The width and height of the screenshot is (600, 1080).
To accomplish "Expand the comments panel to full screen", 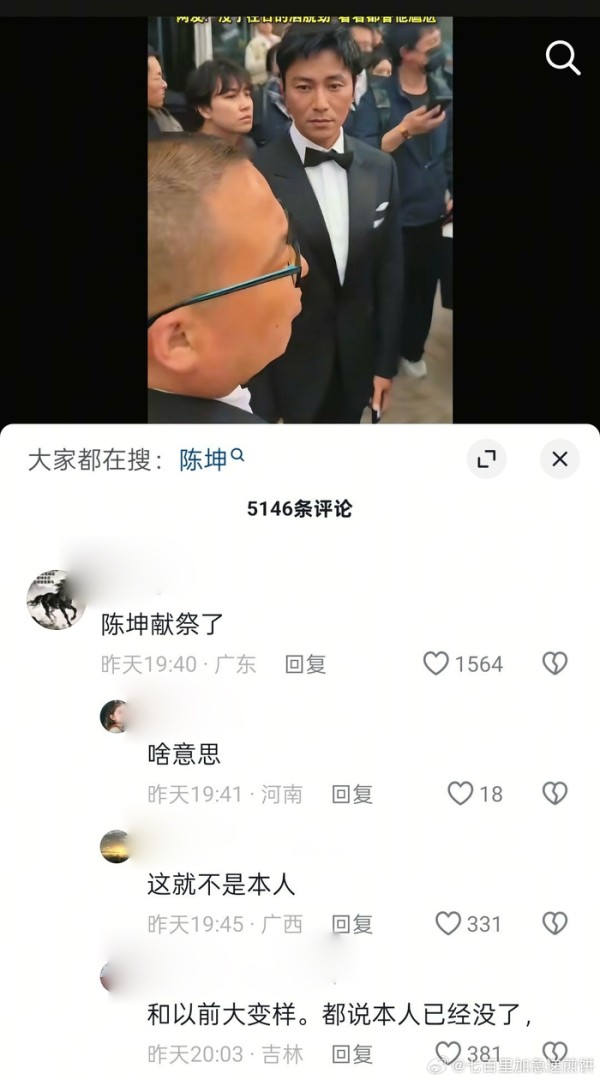I will coord(487,459).
